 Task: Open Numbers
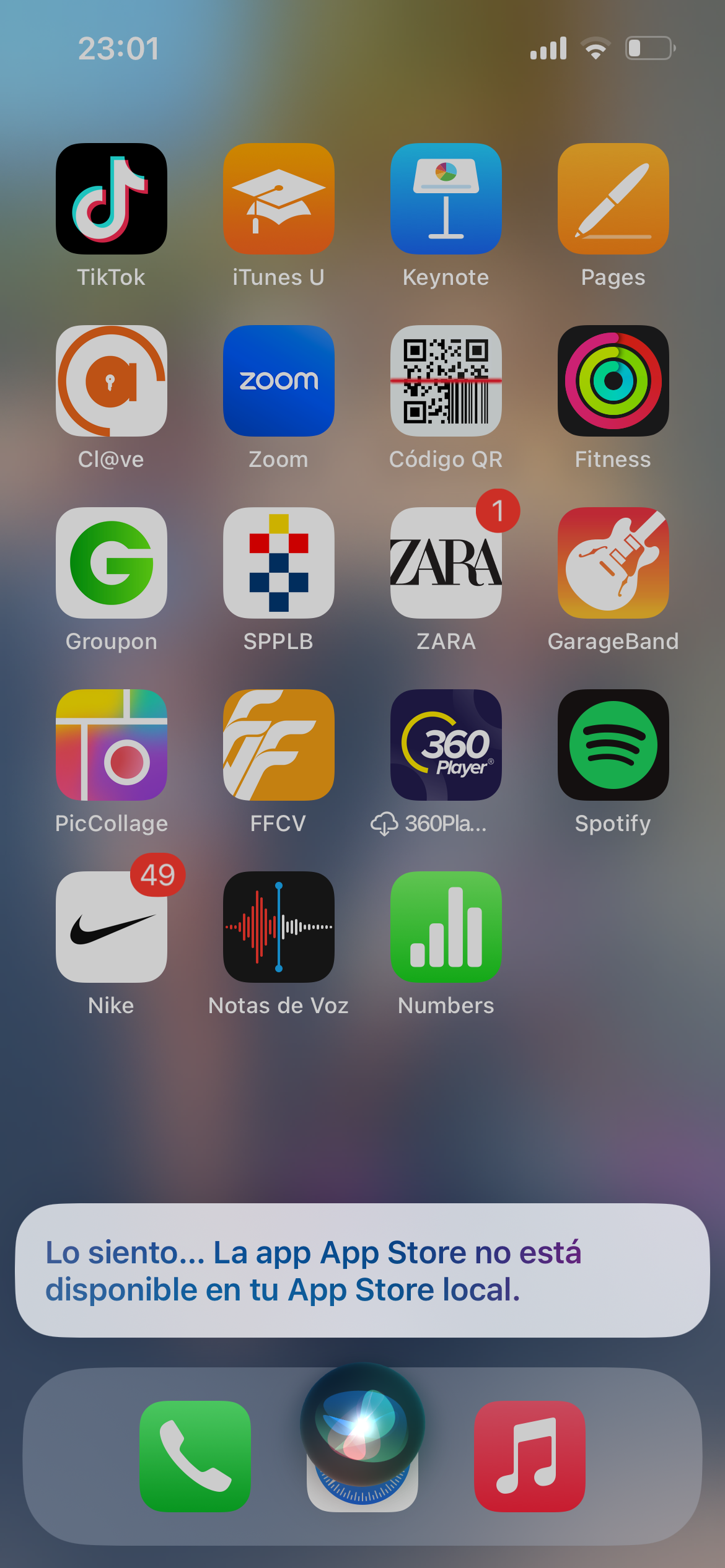(446, 927)
